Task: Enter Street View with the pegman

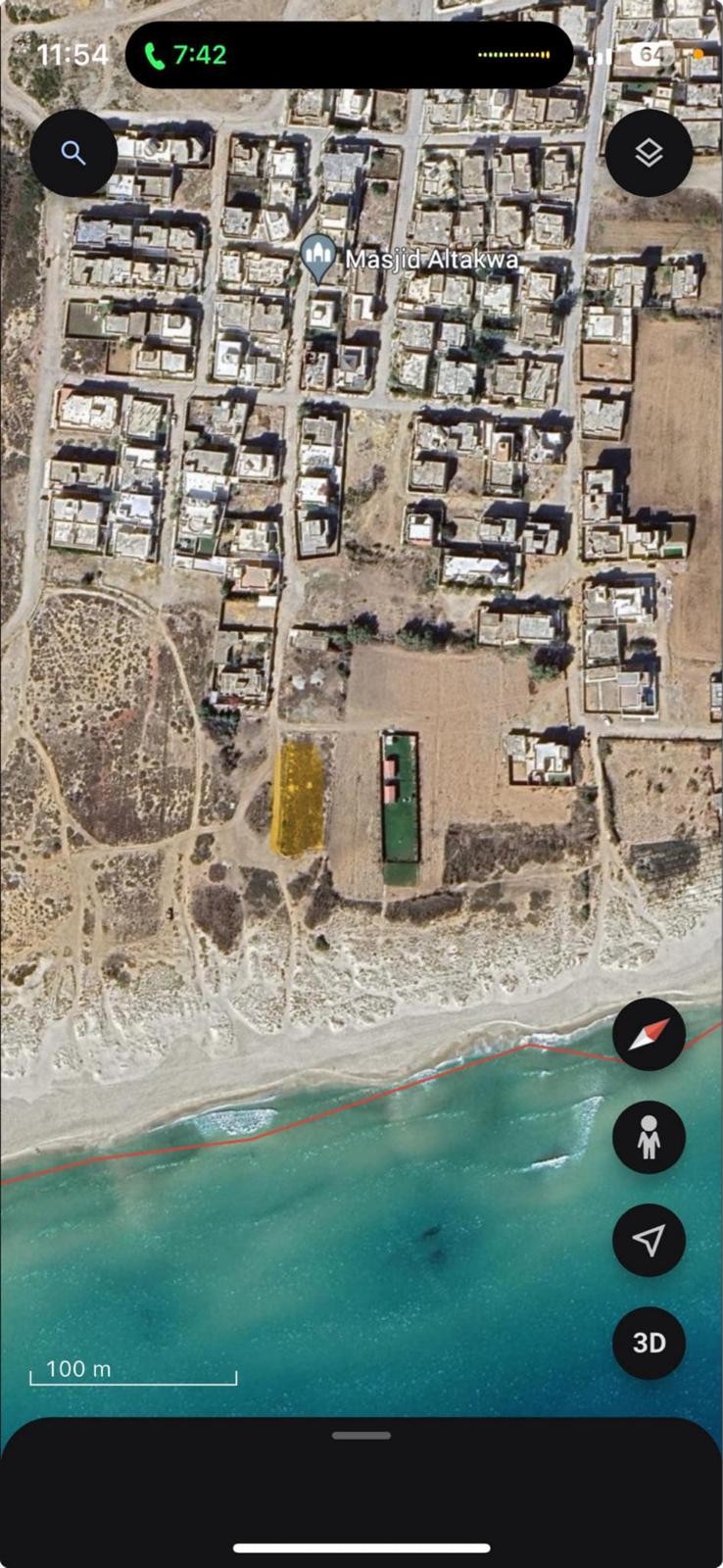Action: pos(649,1137)
